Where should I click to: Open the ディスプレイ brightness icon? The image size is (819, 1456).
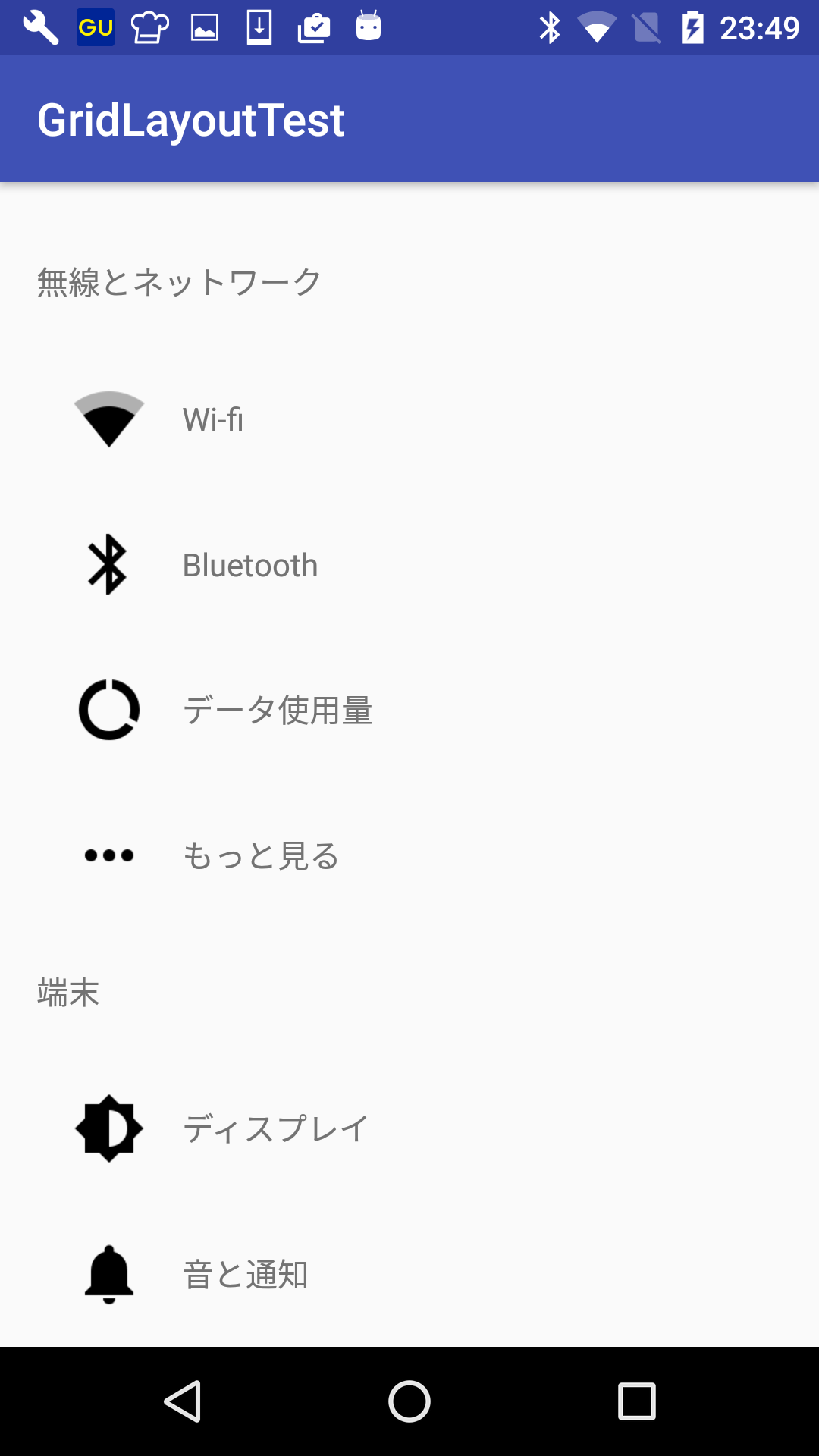(x=108, y=1128)
